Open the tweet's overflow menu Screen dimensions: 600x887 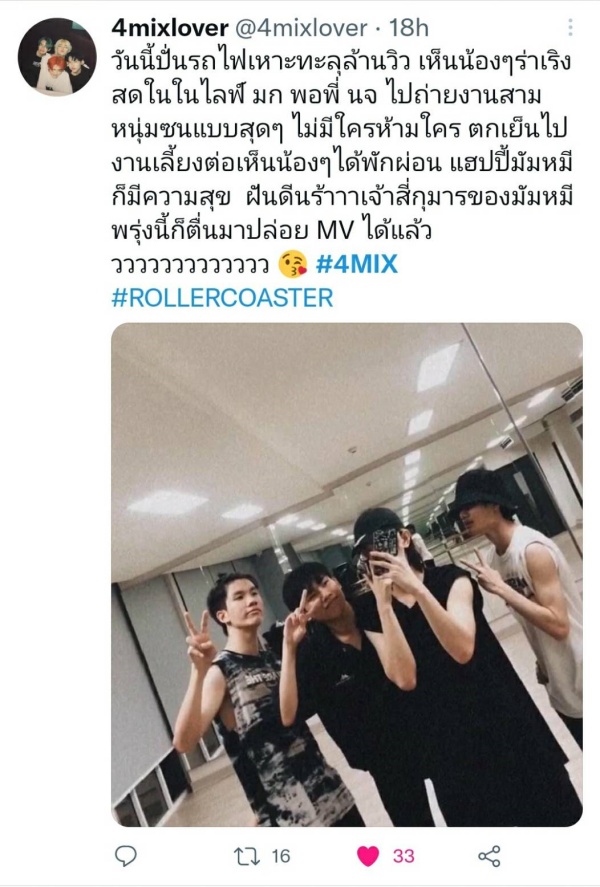571,27
